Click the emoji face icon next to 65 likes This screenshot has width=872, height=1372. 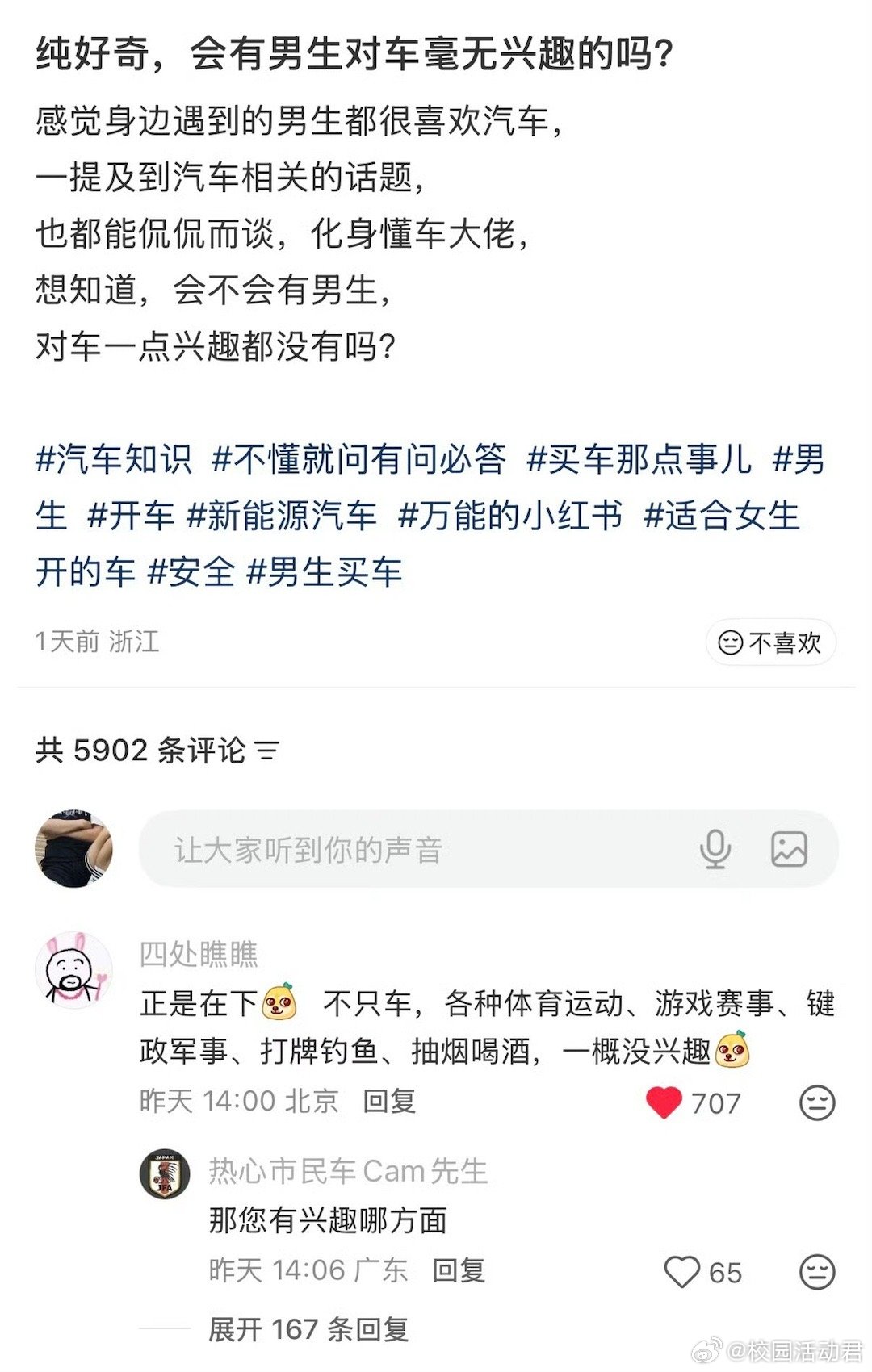point(818,1270)
